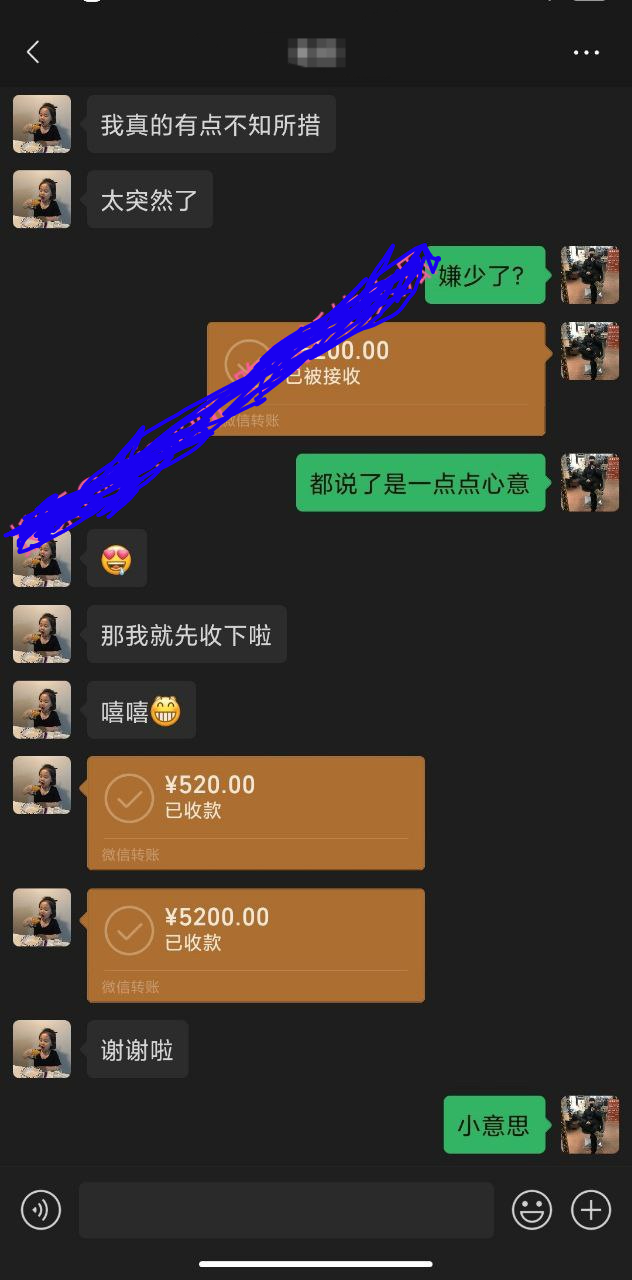Open the plus attachments panel
Image resolution: width=632 pixels, height=1280 pixels.
pos(591,1210)
